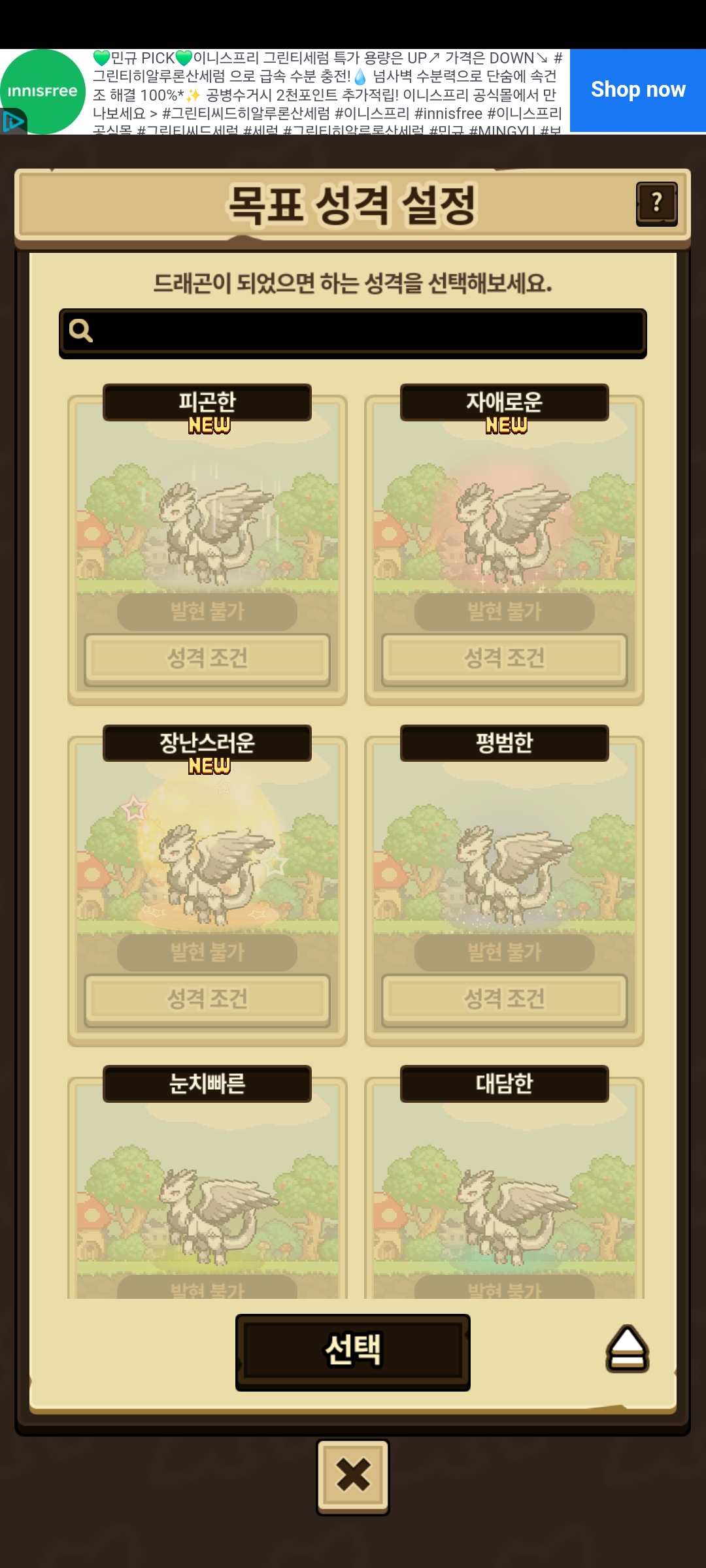
Task: Open the question mark help button
Action: pos(656,204)
